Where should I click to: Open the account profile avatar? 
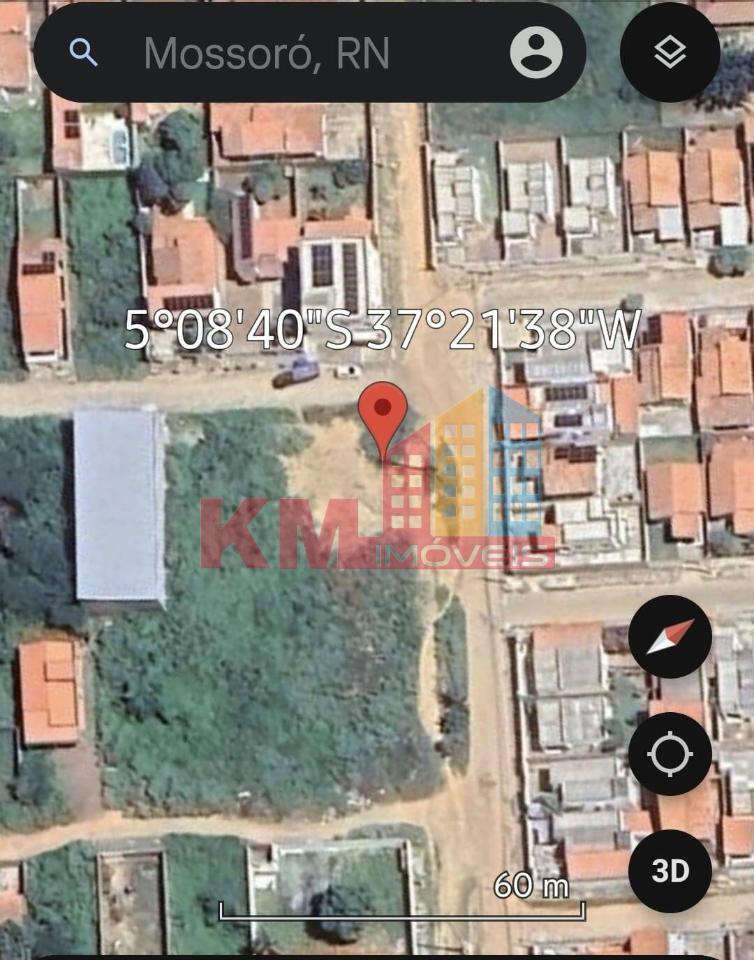[x=536, y=53]
